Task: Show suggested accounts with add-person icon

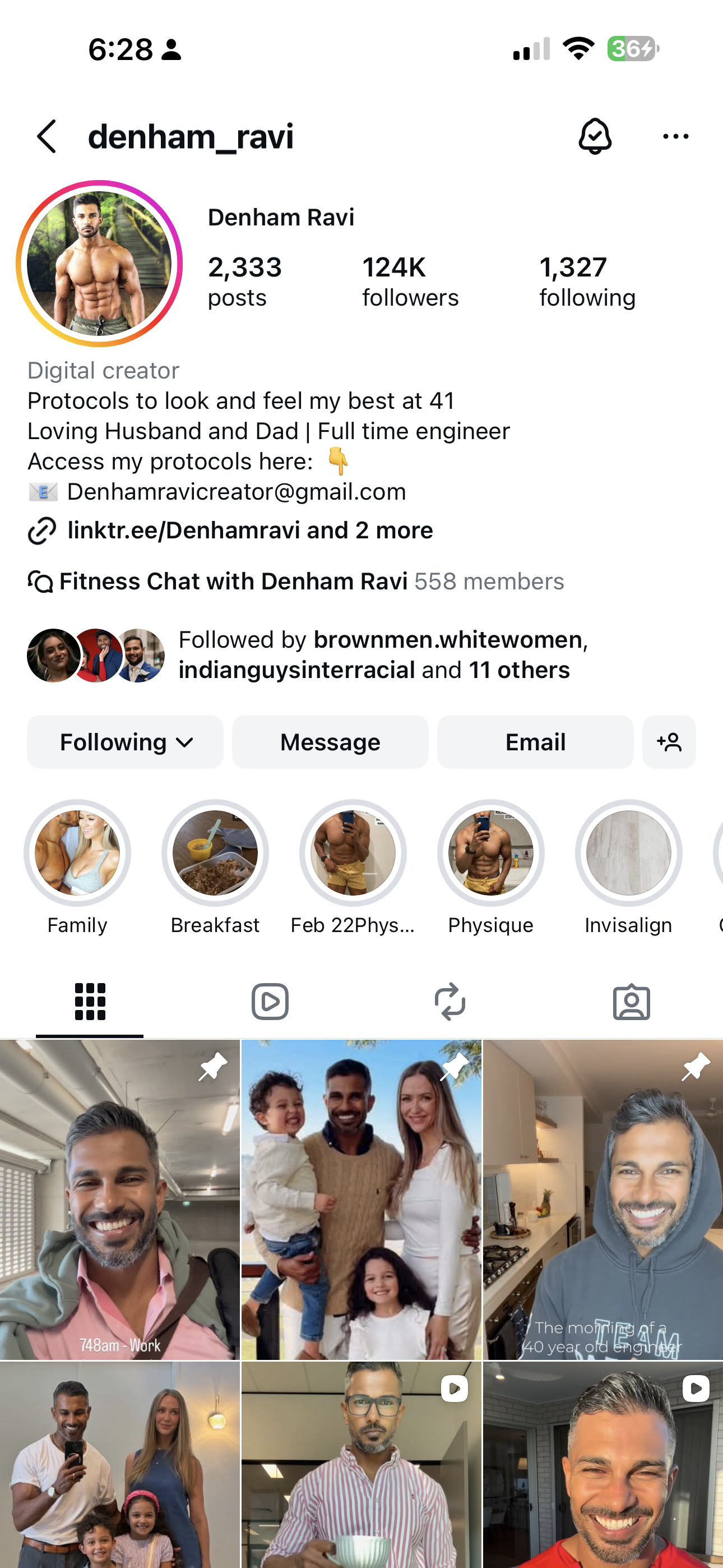Action: pos(669,742)
